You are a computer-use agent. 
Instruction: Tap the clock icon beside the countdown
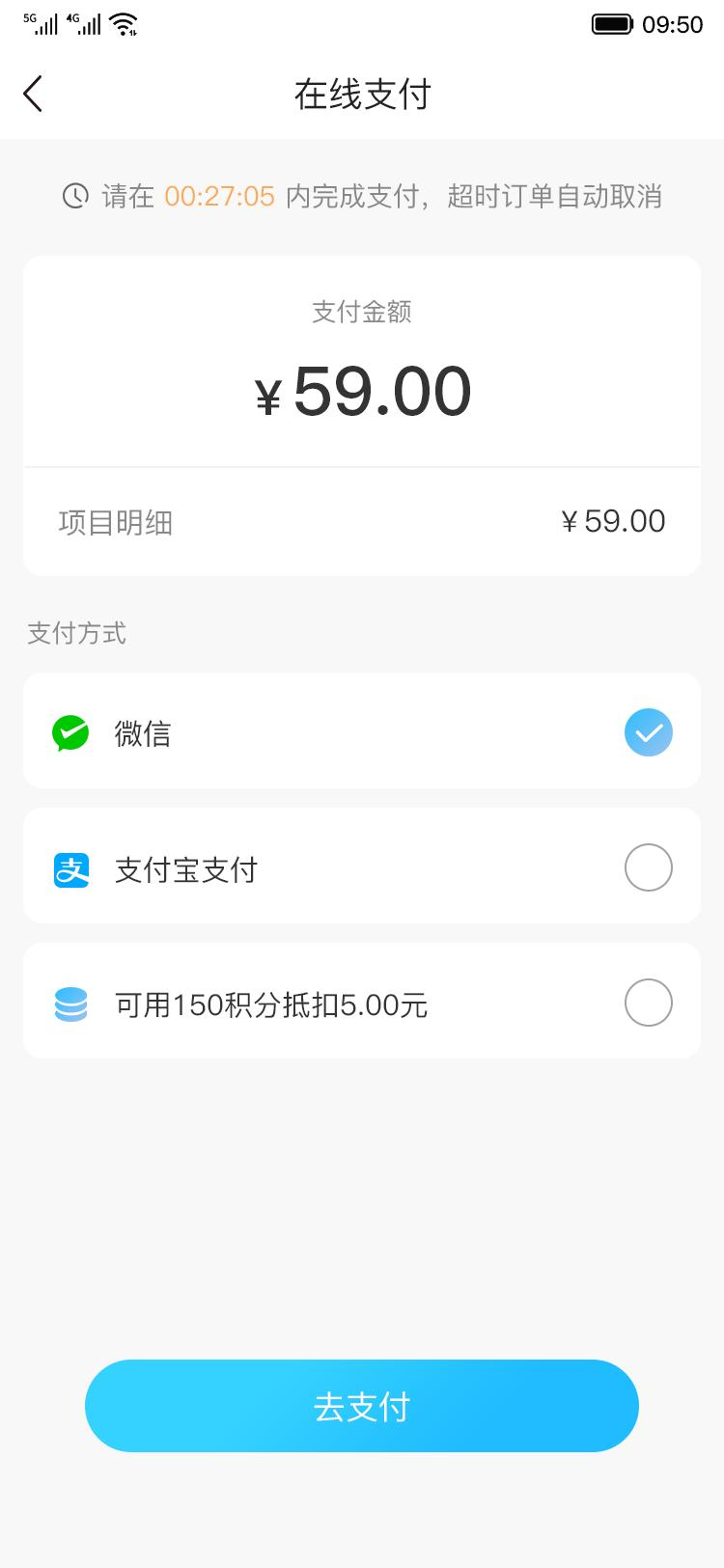pyautogui.click(x=74, y=196)
